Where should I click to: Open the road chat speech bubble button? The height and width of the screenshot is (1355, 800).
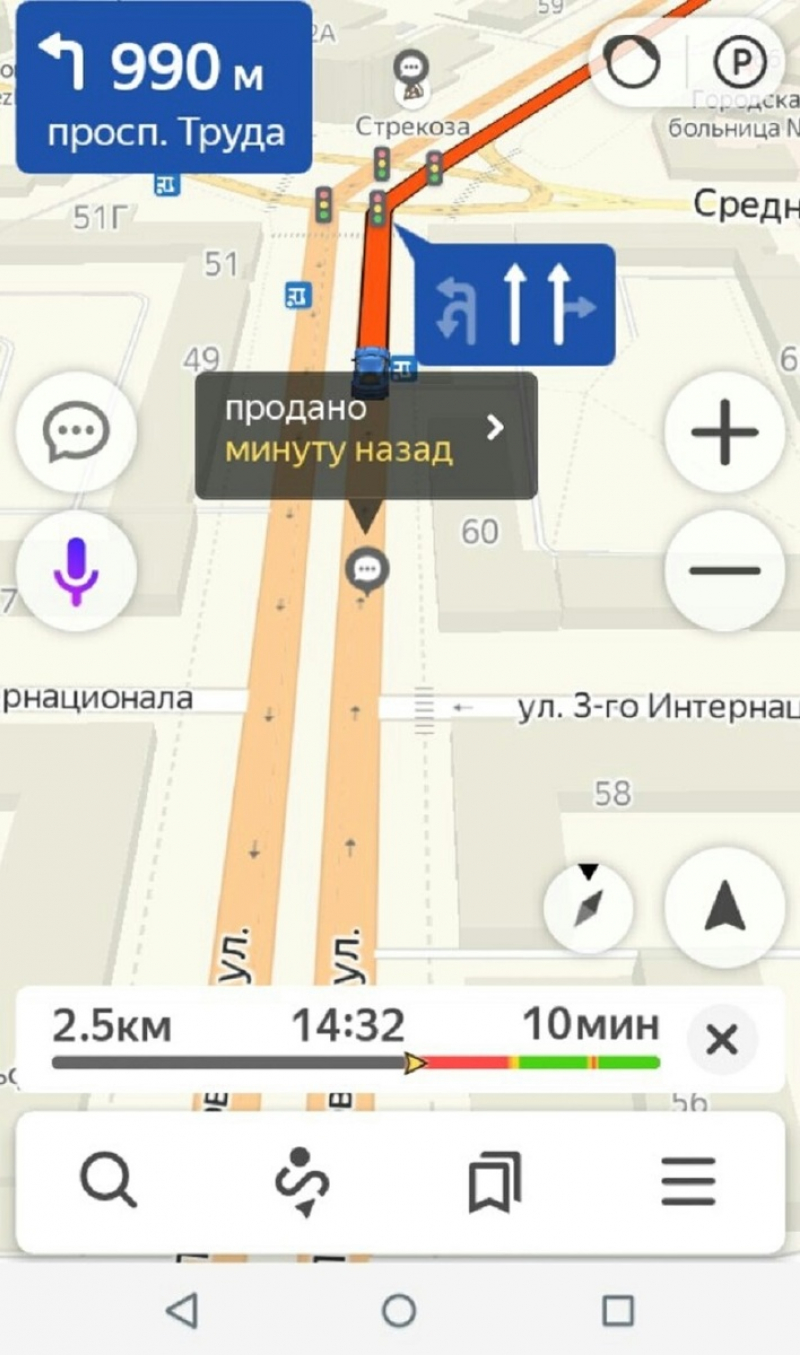(x=76, y=433)
